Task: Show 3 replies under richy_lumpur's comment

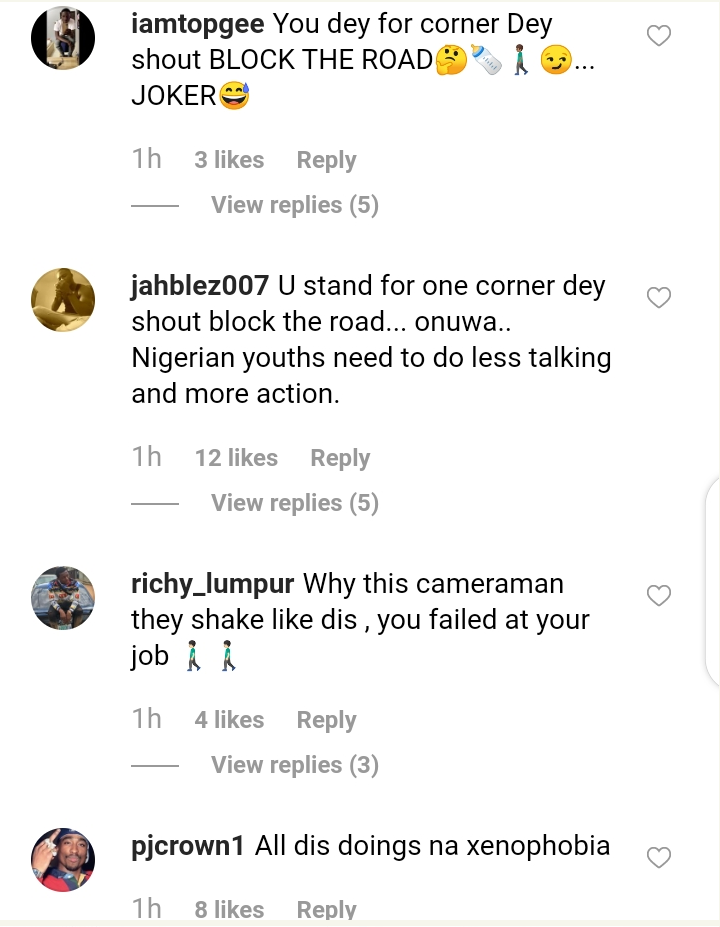Action: (x=295, y=765)
